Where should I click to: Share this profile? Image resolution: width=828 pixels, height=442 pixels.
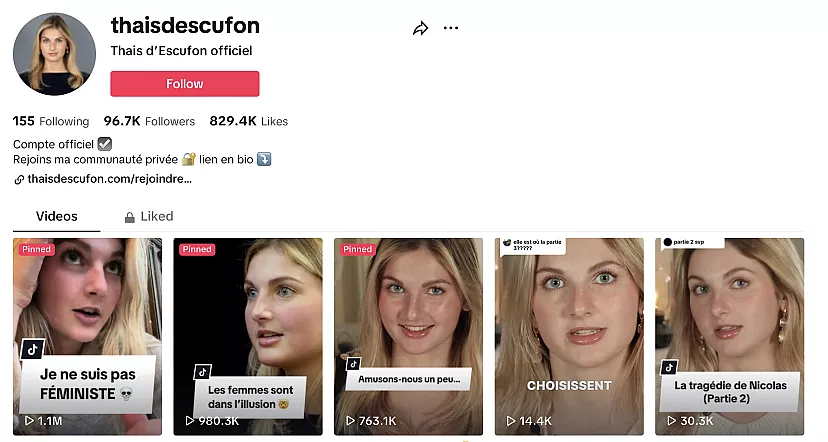tap(420, 28)
